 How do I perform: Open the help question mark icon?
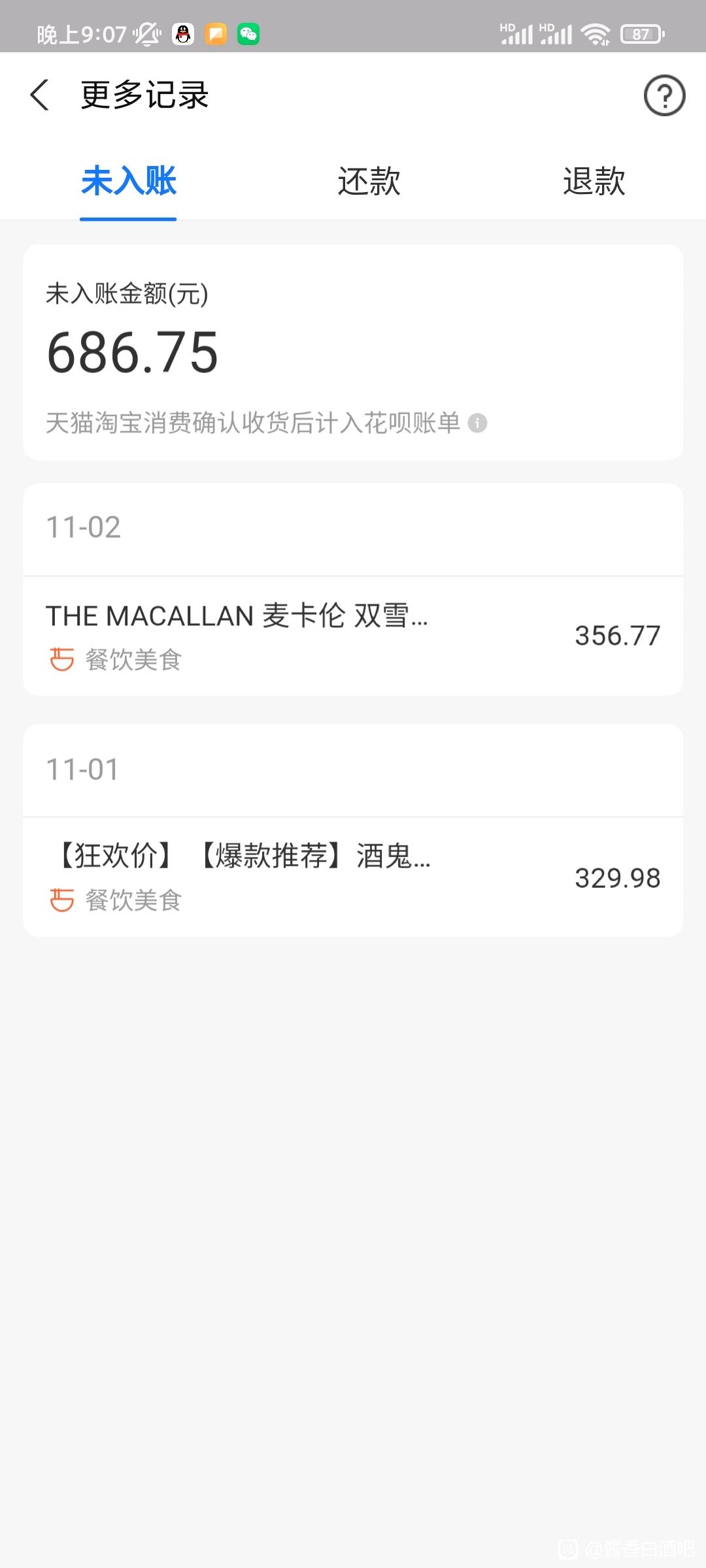click(x=664, y=96)
